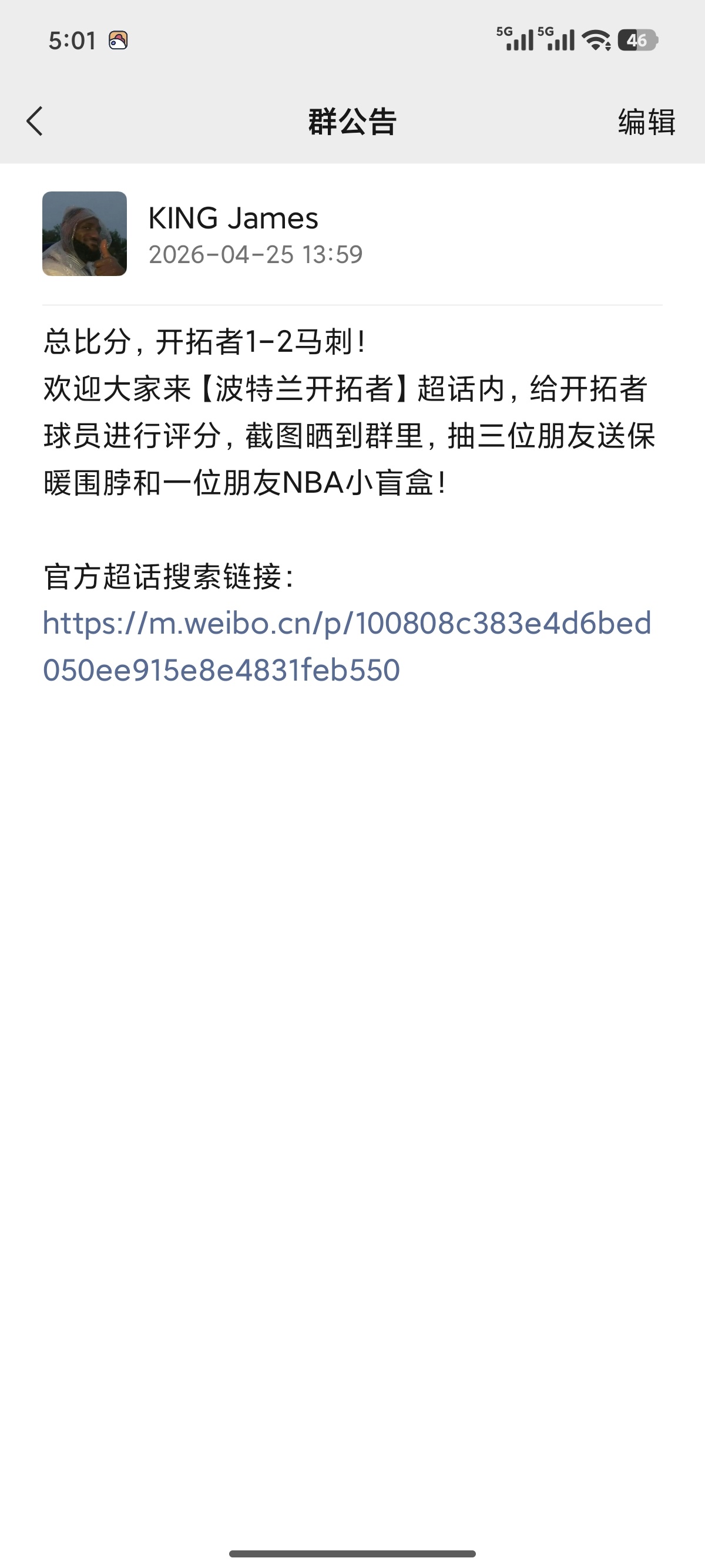Tap the clock showing 5:01
This screenshot has width=705, height=1568.
coord(72,39)
